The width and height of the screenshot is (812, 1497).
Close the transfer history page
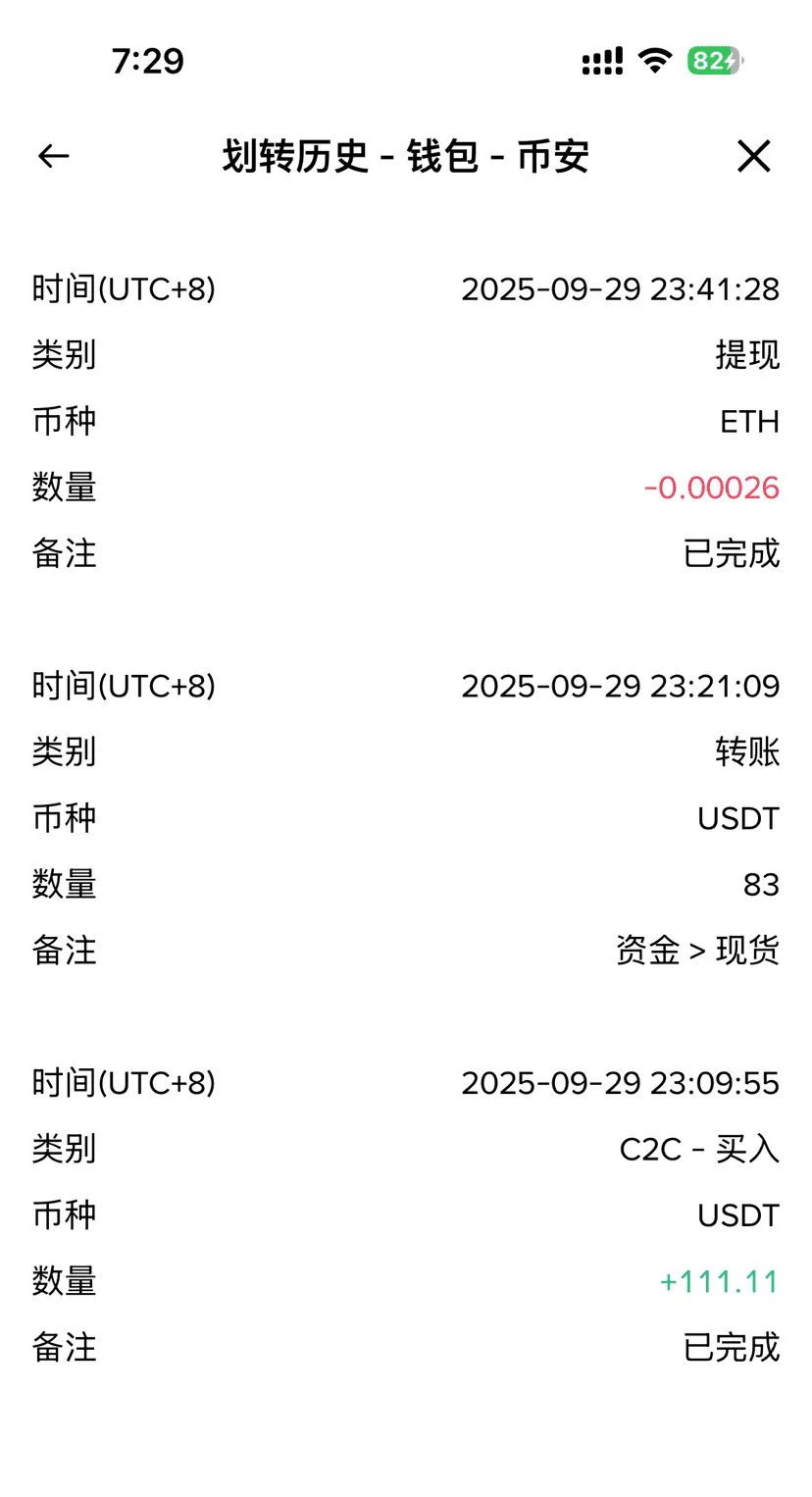tap(753, 156)
